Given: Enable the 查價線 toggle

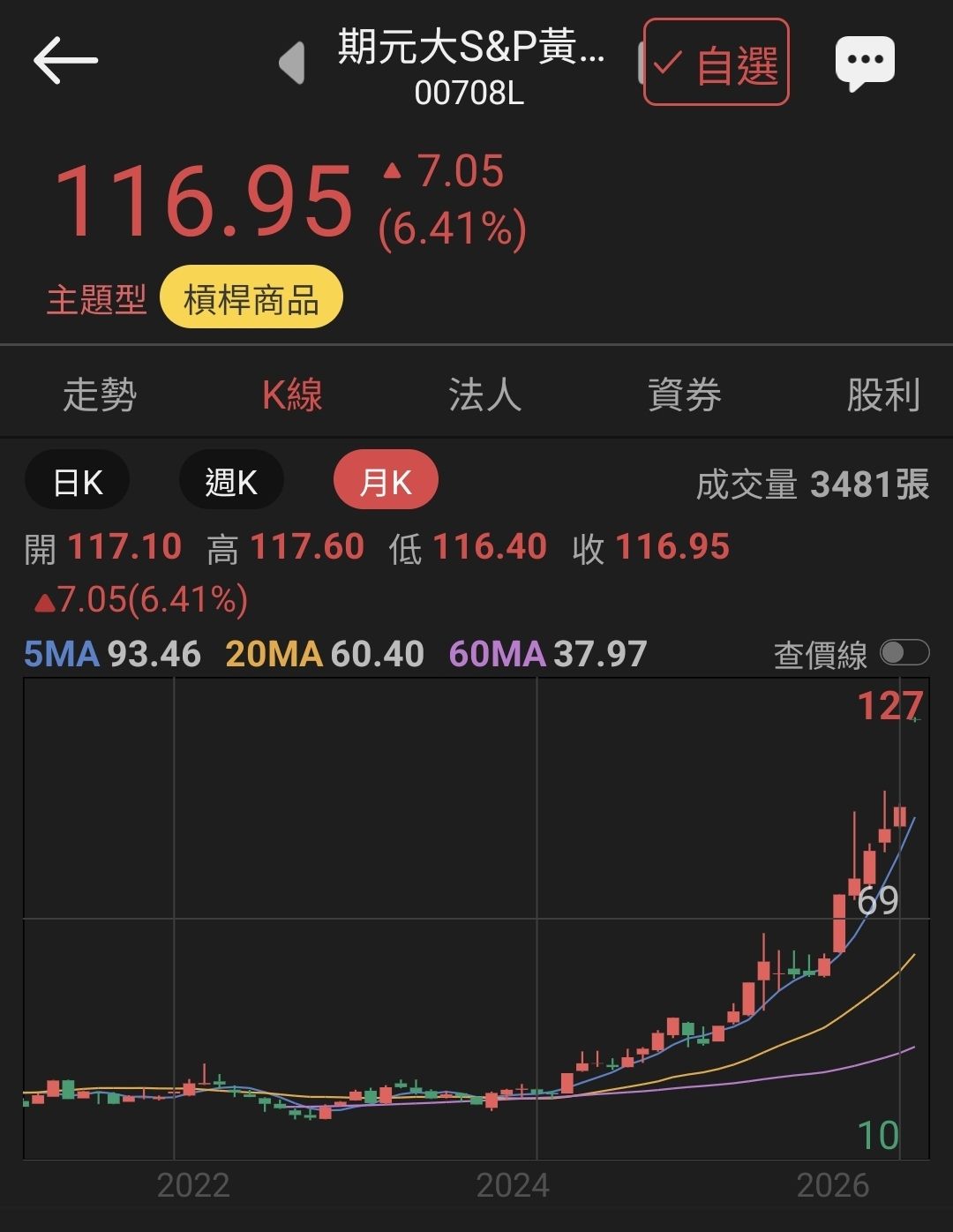Looking at the screenshot, I should 904,653.
